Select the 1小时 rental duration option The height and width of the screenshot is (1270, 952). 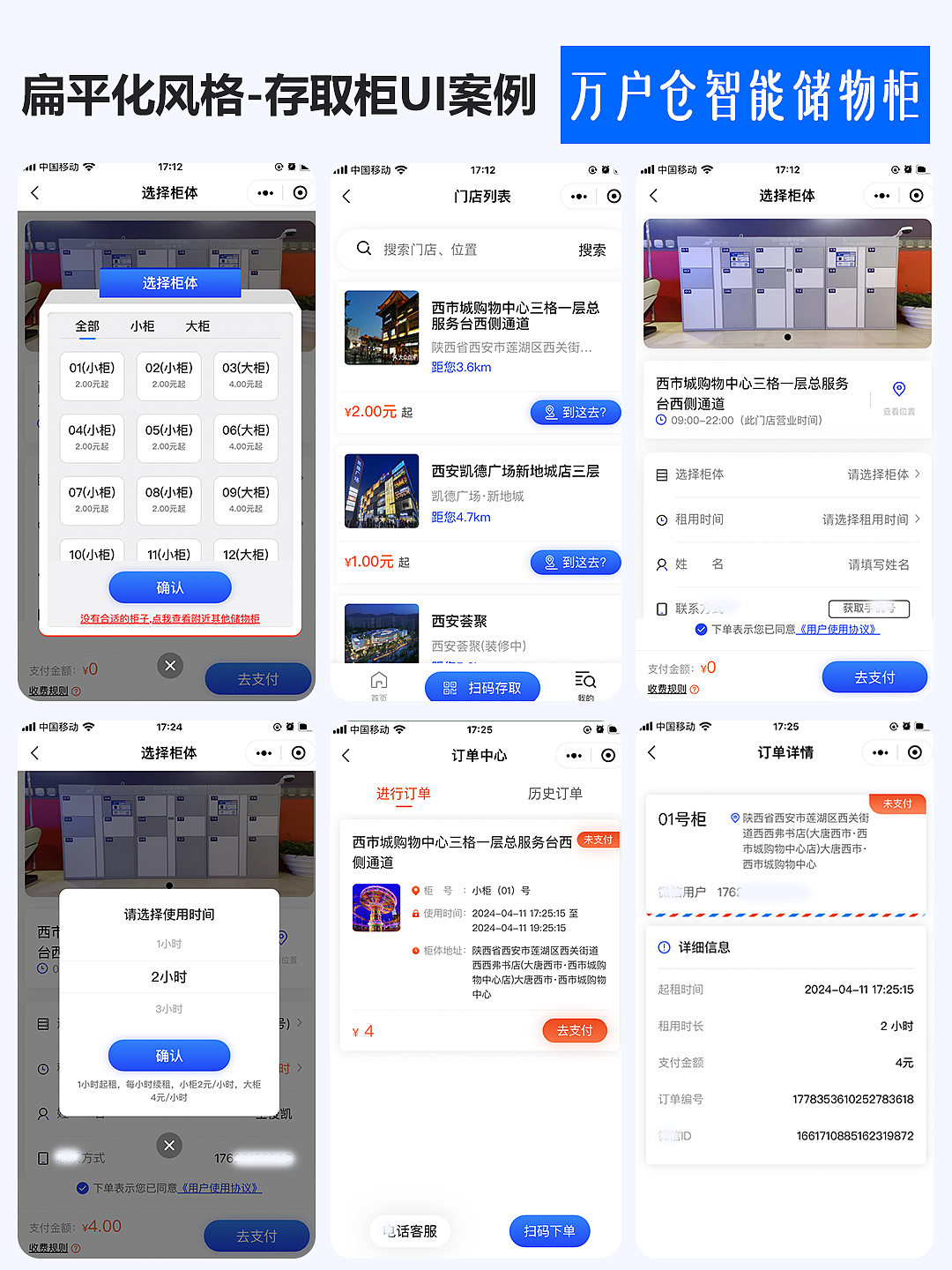[x=168, y=943]
